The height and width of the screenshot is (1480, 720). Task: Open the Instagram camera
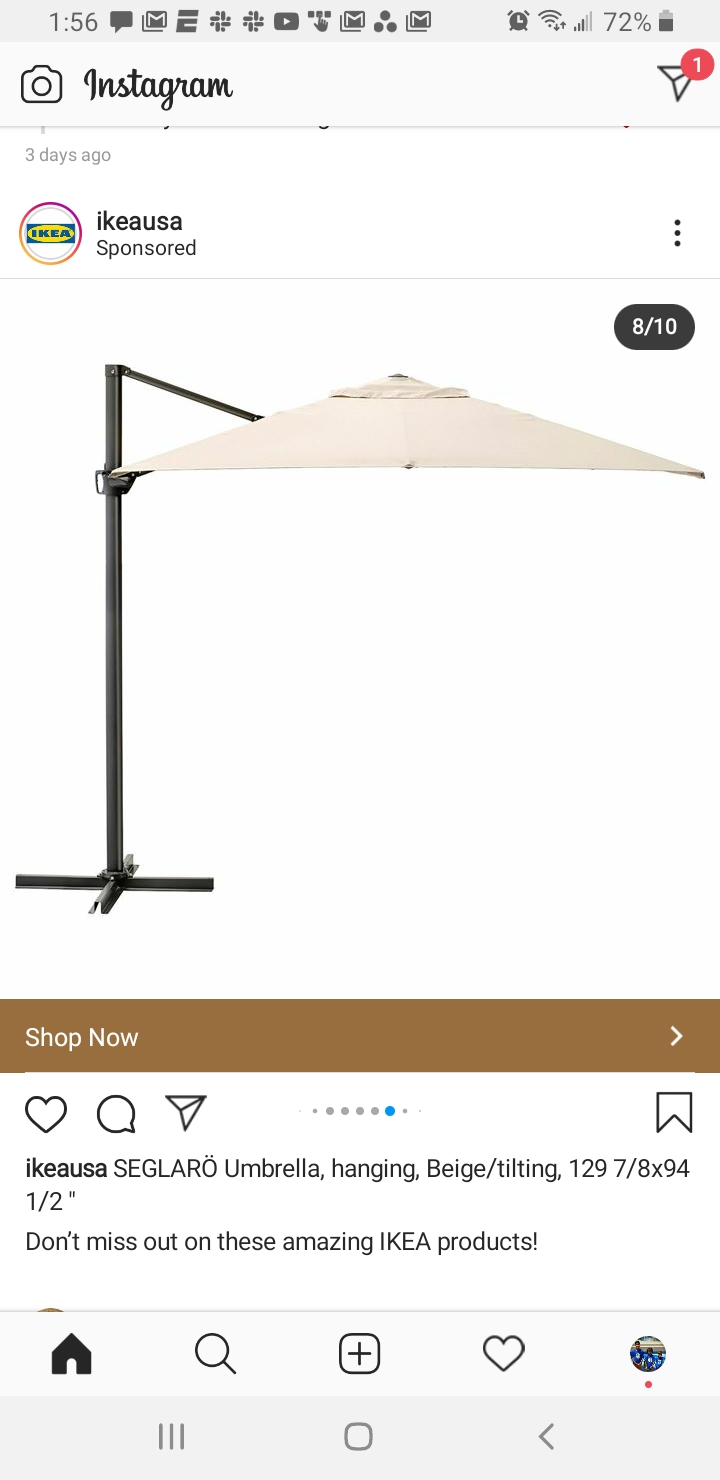(41, 85)
